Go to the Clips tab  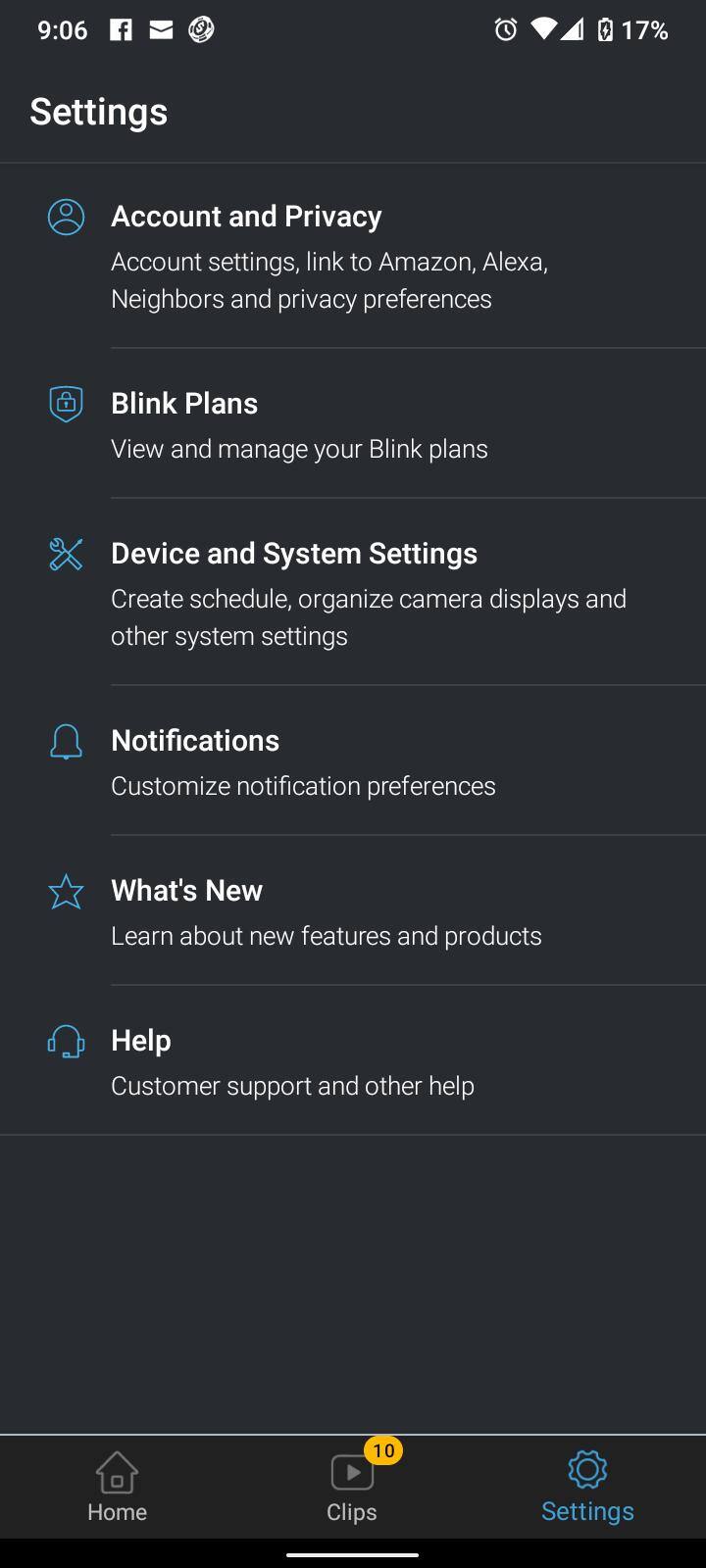click(352, 1487)
